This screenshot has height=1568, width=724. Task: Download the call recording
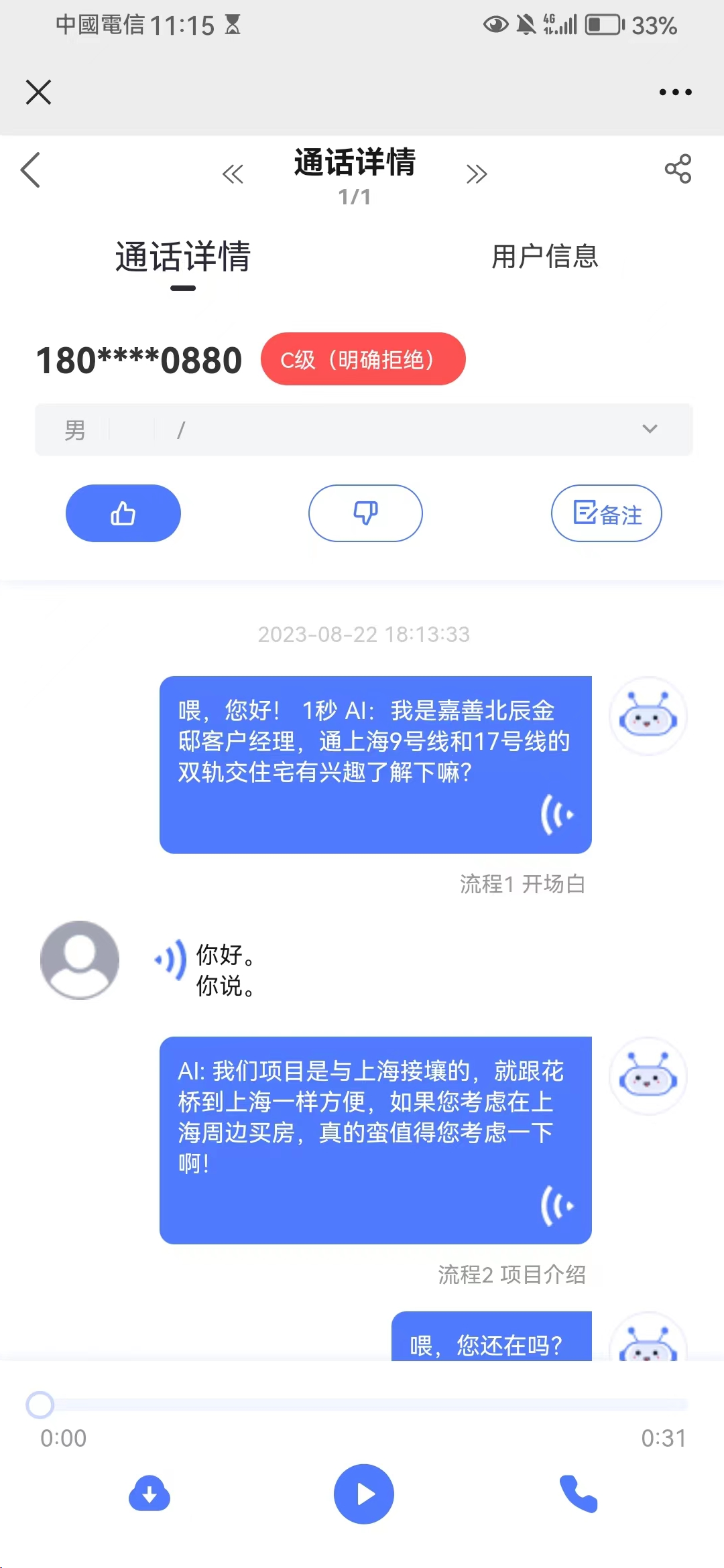149,1494
